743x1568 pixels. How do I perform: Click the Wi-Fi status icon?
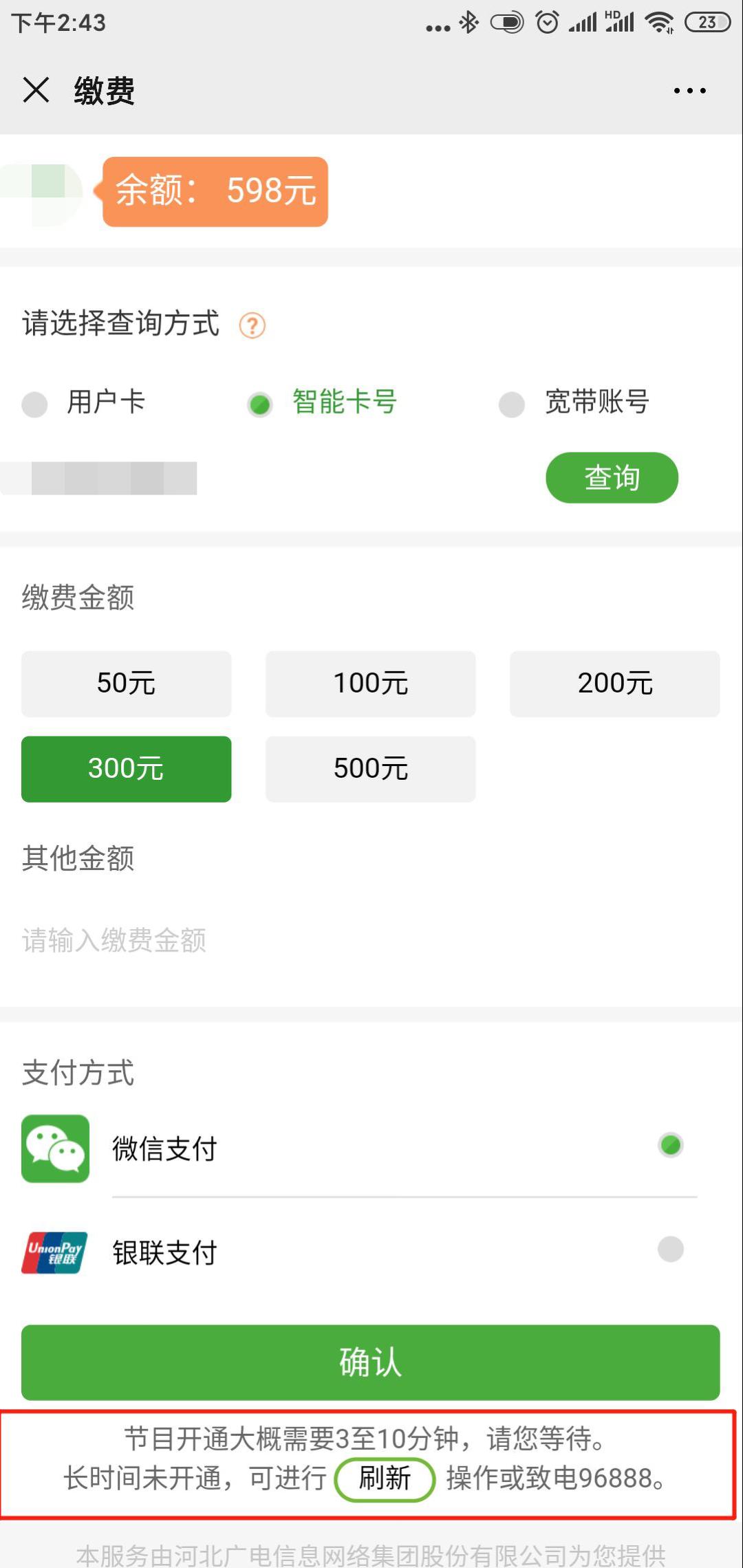pos(659,23)
